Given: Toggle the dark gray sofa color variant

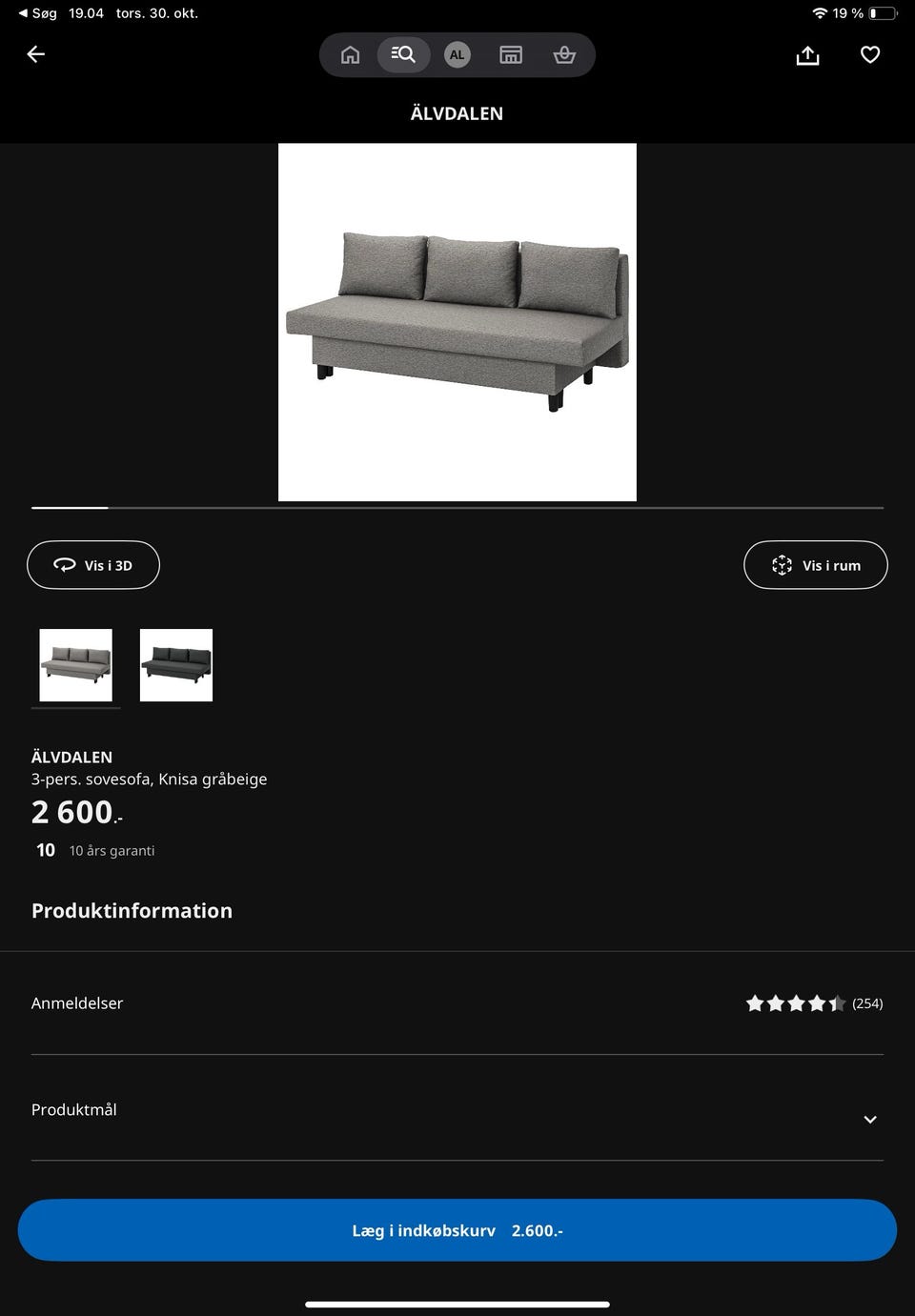Looking at the screenshot, I should tap(175, 664).
